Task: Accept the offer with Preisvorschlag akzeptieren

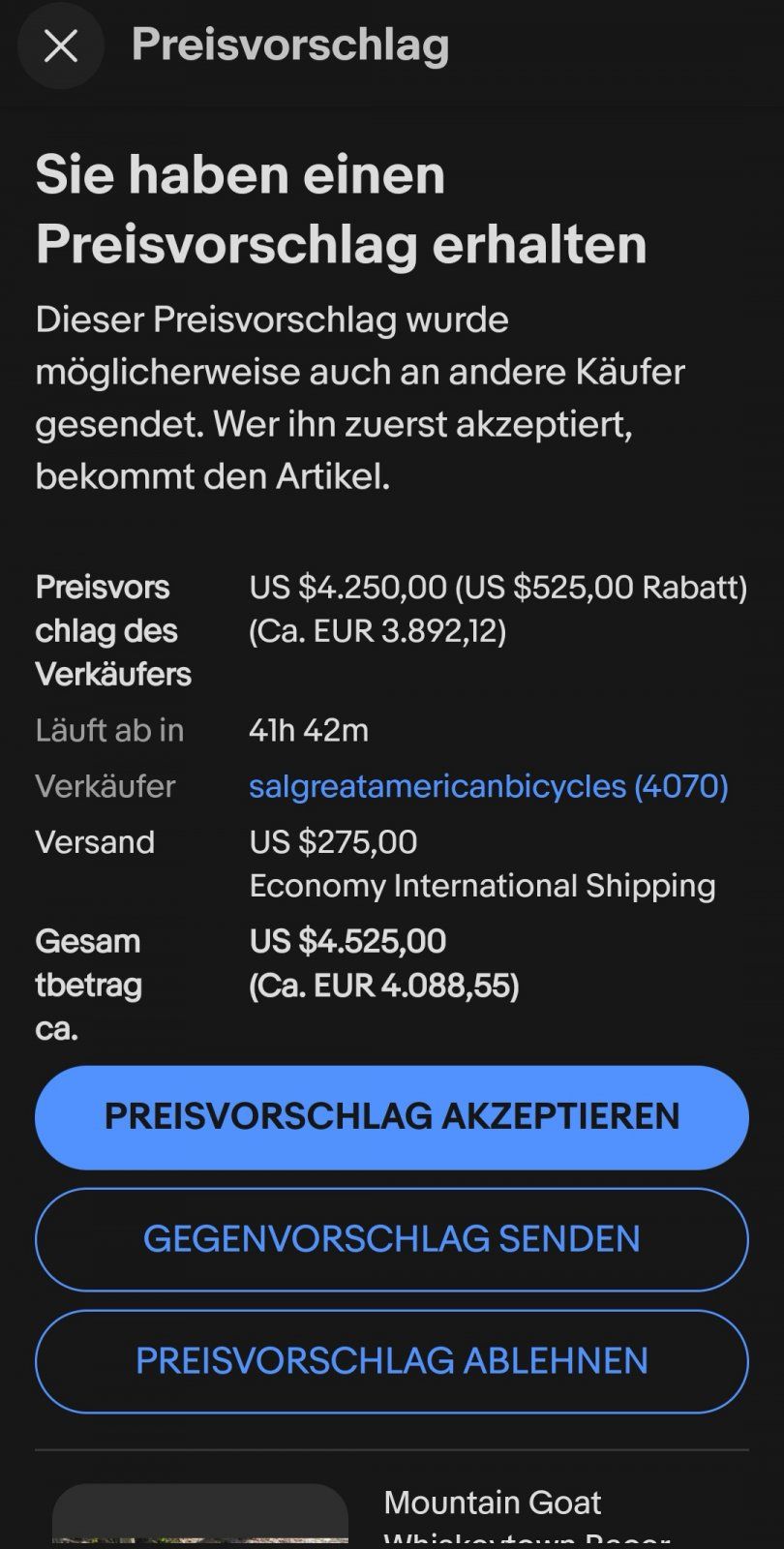Action: (392, 1116)
